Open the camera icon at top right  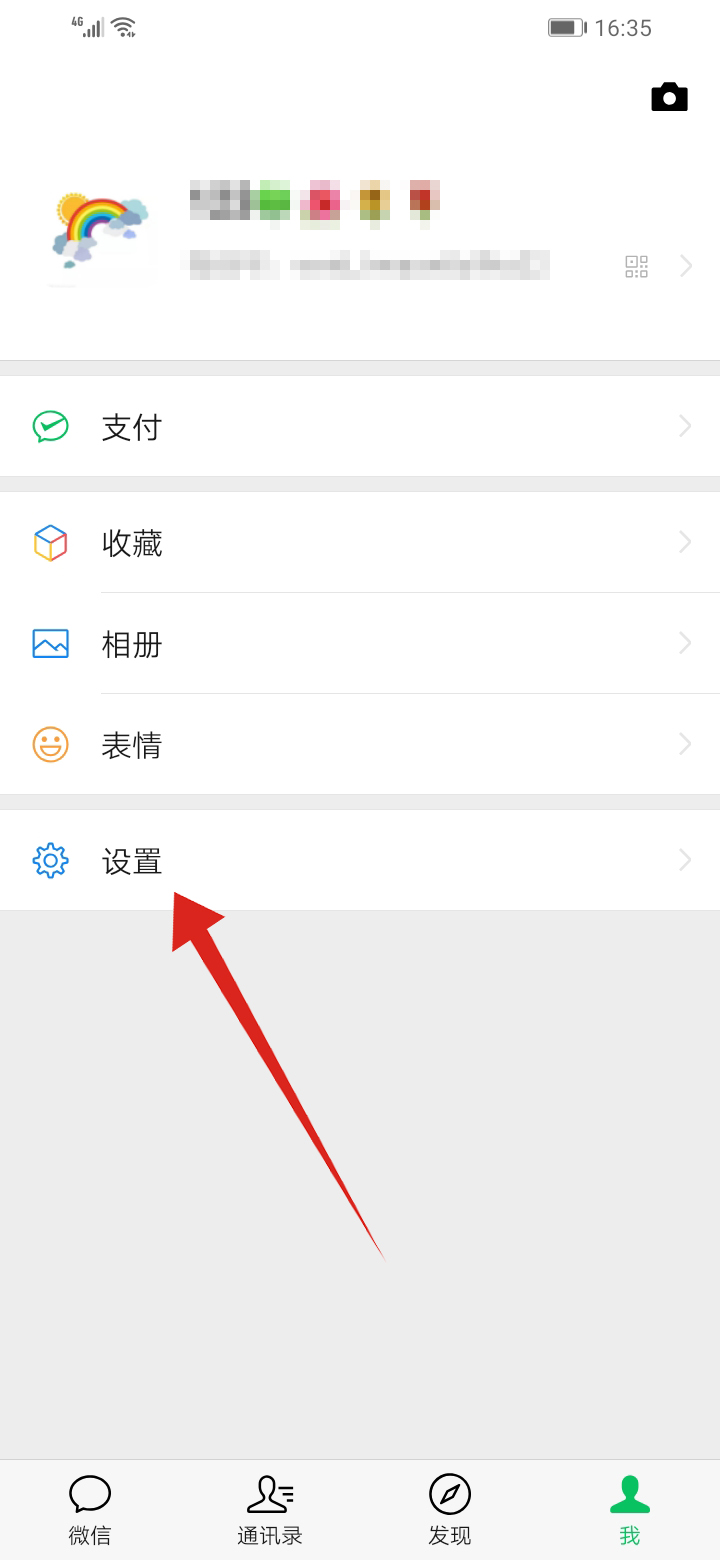pos(668,96)
